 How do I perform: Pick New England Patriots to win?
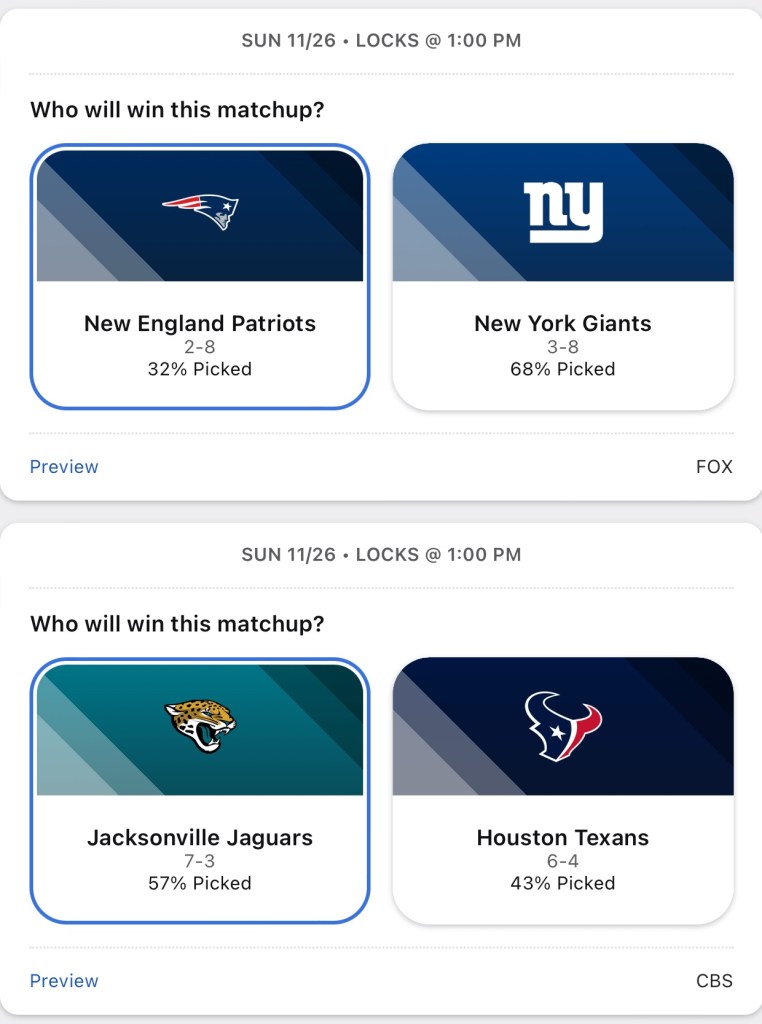(x=200, y=277)
